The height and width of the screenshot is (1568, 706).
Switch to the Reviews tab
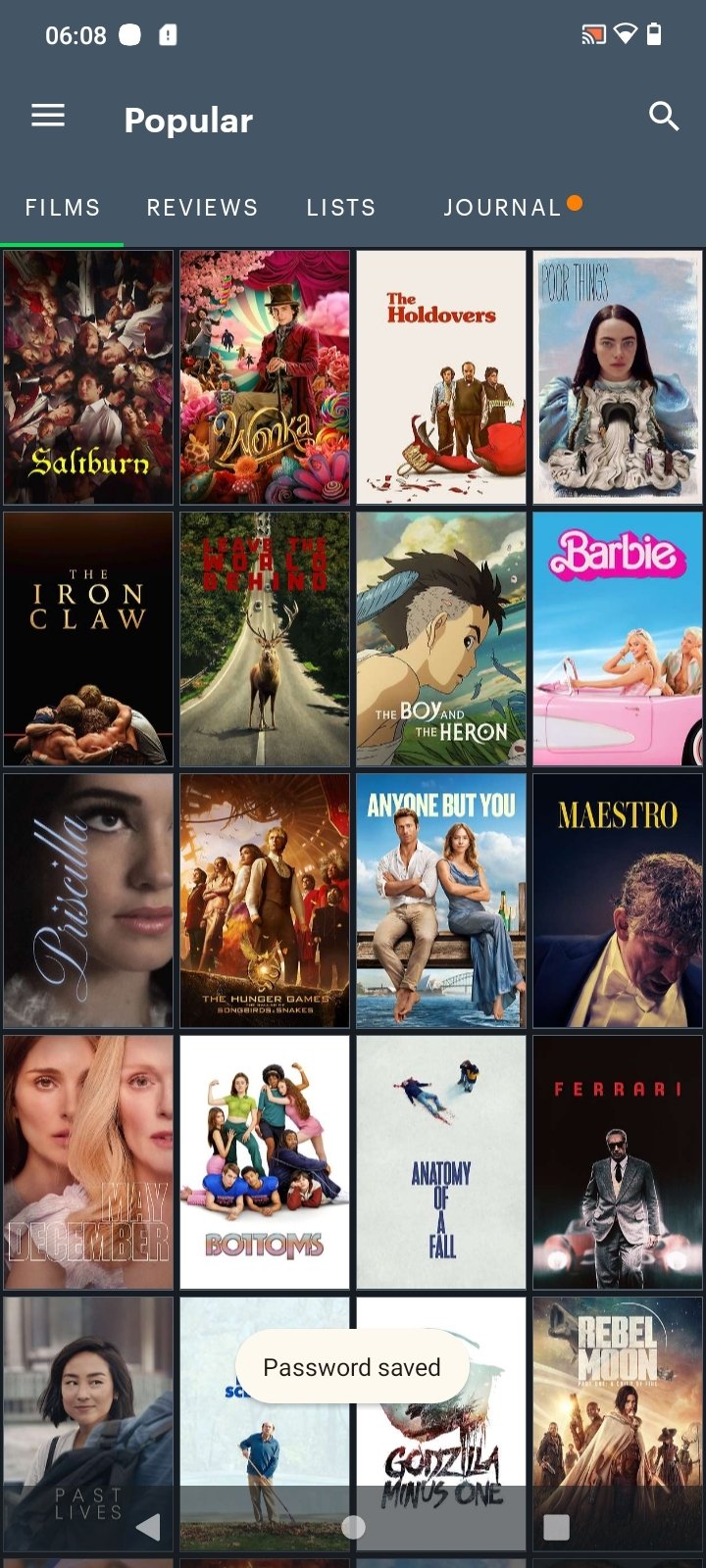(x=202, y=208)
